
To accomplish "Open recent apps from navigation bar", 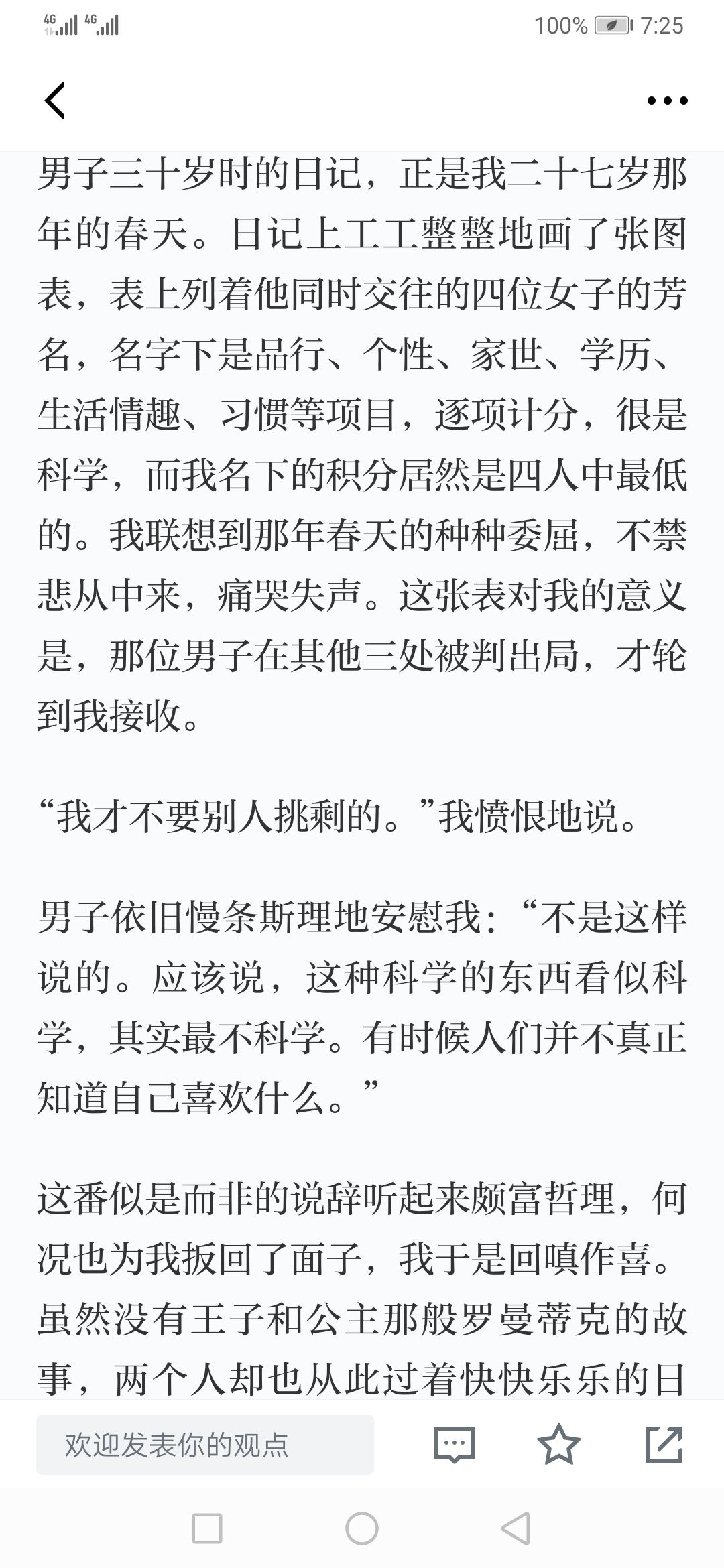I will click(207, 1529).
